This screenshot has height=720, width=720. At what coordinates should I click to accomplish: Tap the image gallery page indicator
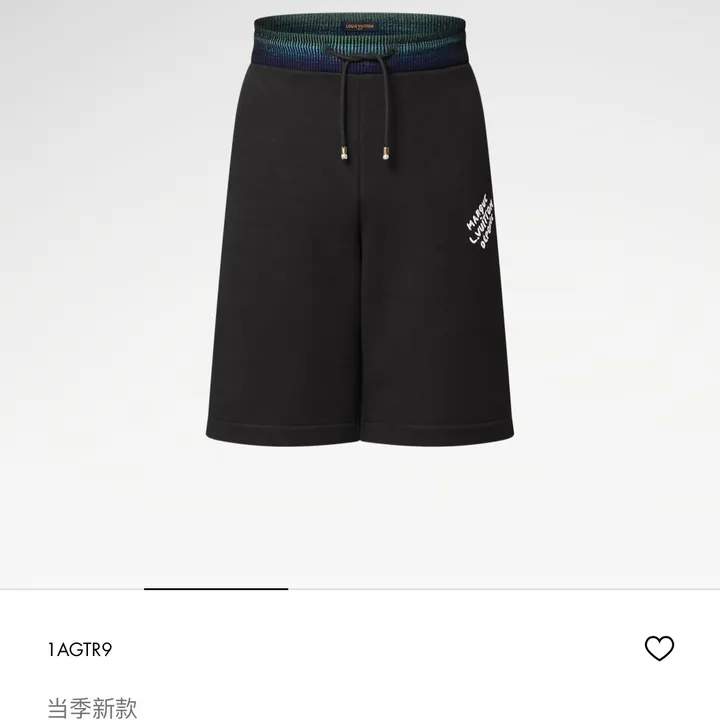pos(216,589)
